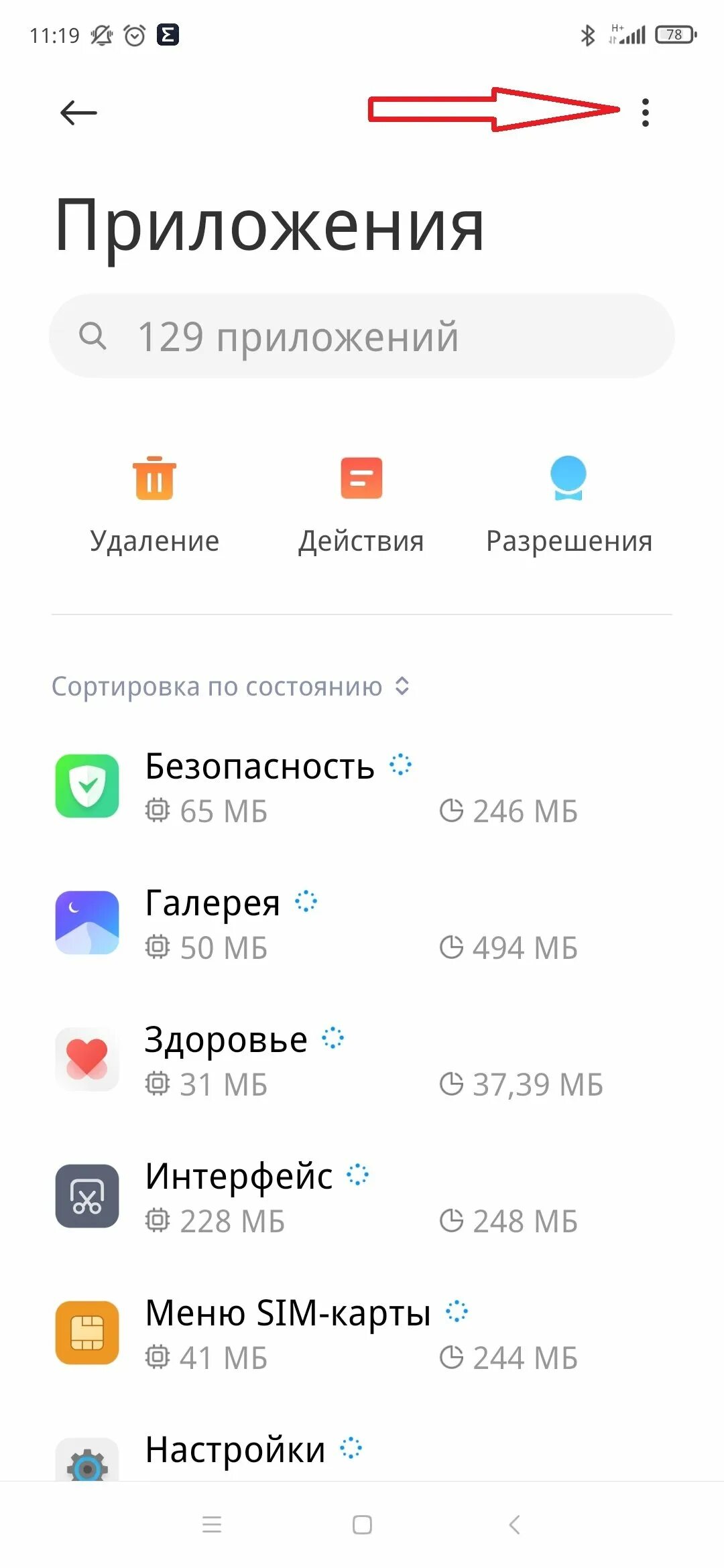The height and width of the screenshot is (1568, 724).
Task: Open the three-dot overflow menu
Action: (x=645, y=113)
